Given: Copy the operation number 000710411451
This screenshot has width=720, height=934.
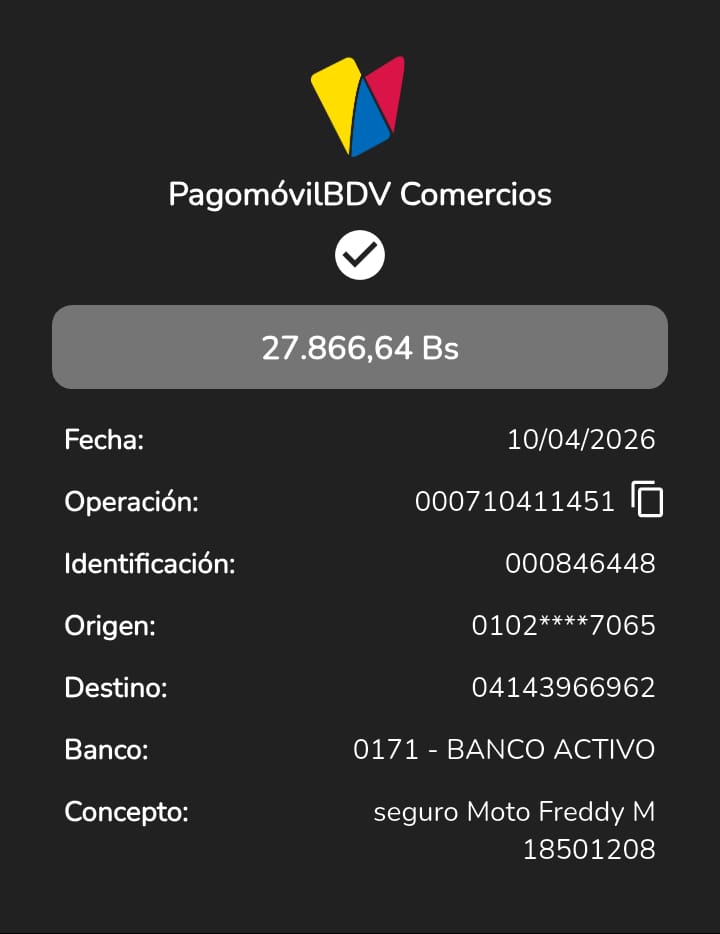Looking at the screenshot, I should click(648, 499).
